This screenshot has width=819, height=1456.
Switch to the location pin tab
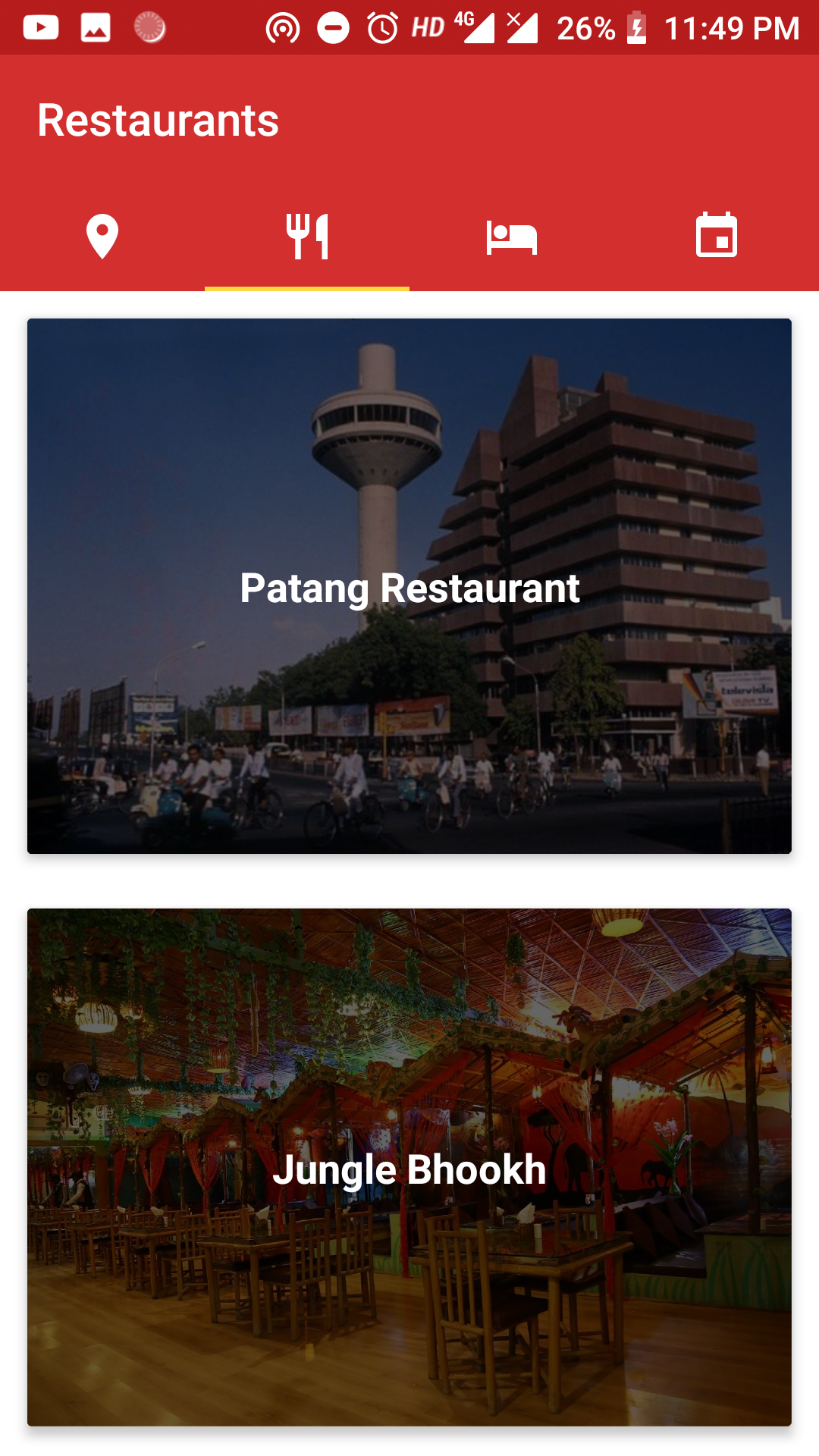point(102,237)
